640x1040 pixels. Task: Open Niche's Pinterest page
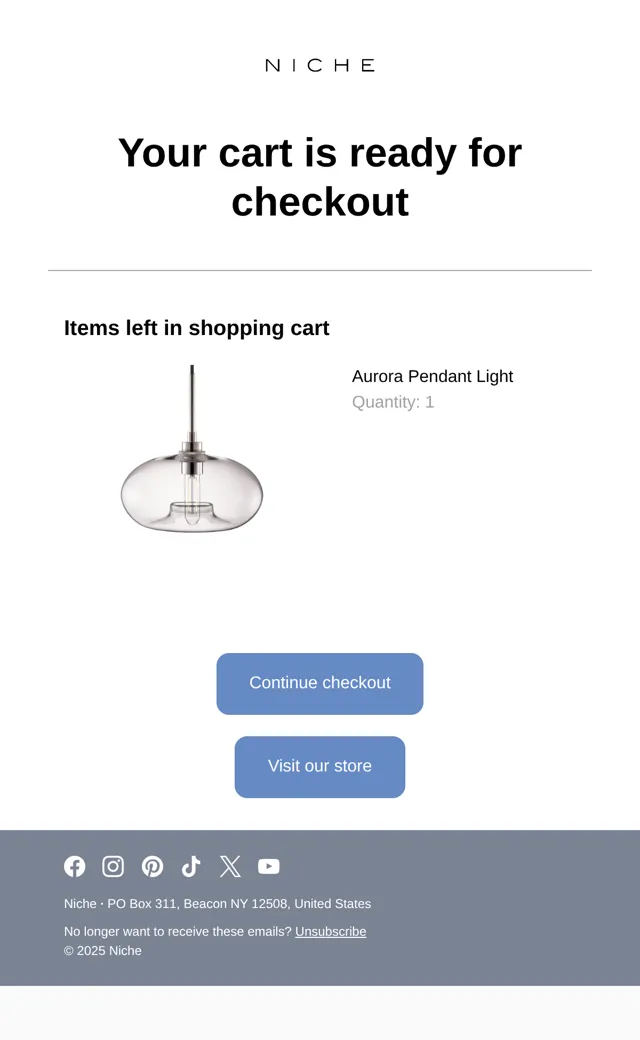click(x=153, y=866)
